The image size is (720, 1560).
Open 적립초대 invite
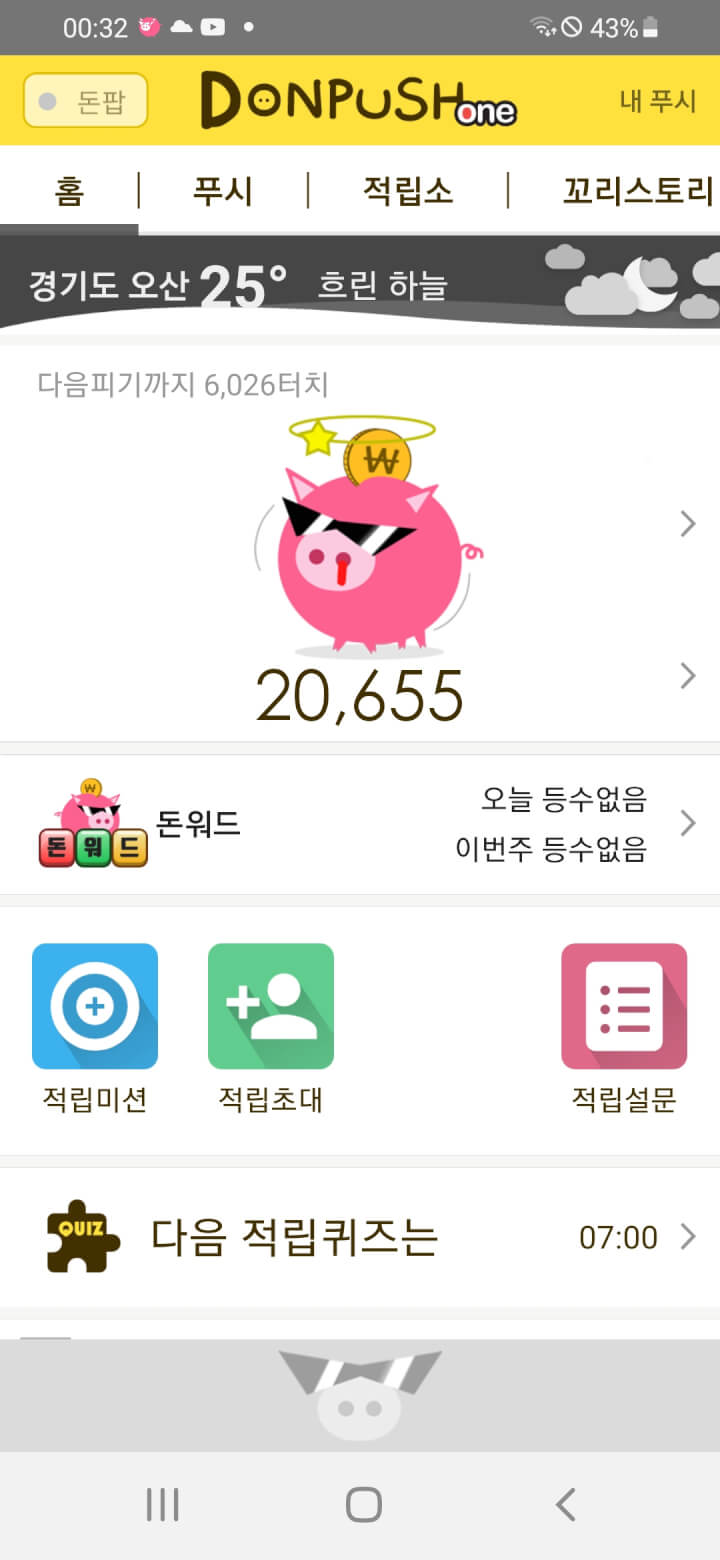pyautogui.click(x=271, y=1030)
